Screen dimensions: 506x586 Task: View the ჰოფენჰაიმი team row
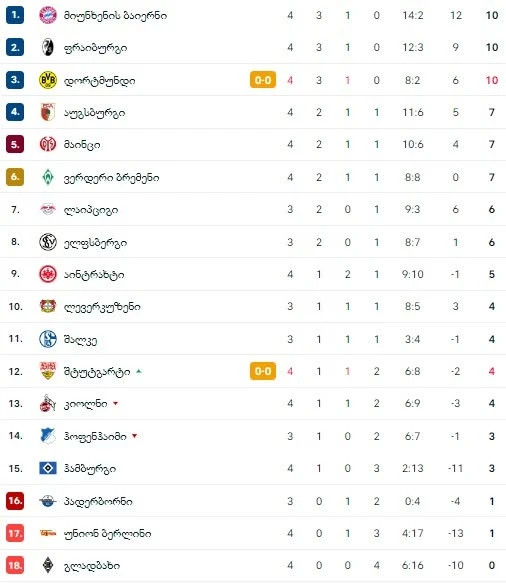(x=253, y=436)
